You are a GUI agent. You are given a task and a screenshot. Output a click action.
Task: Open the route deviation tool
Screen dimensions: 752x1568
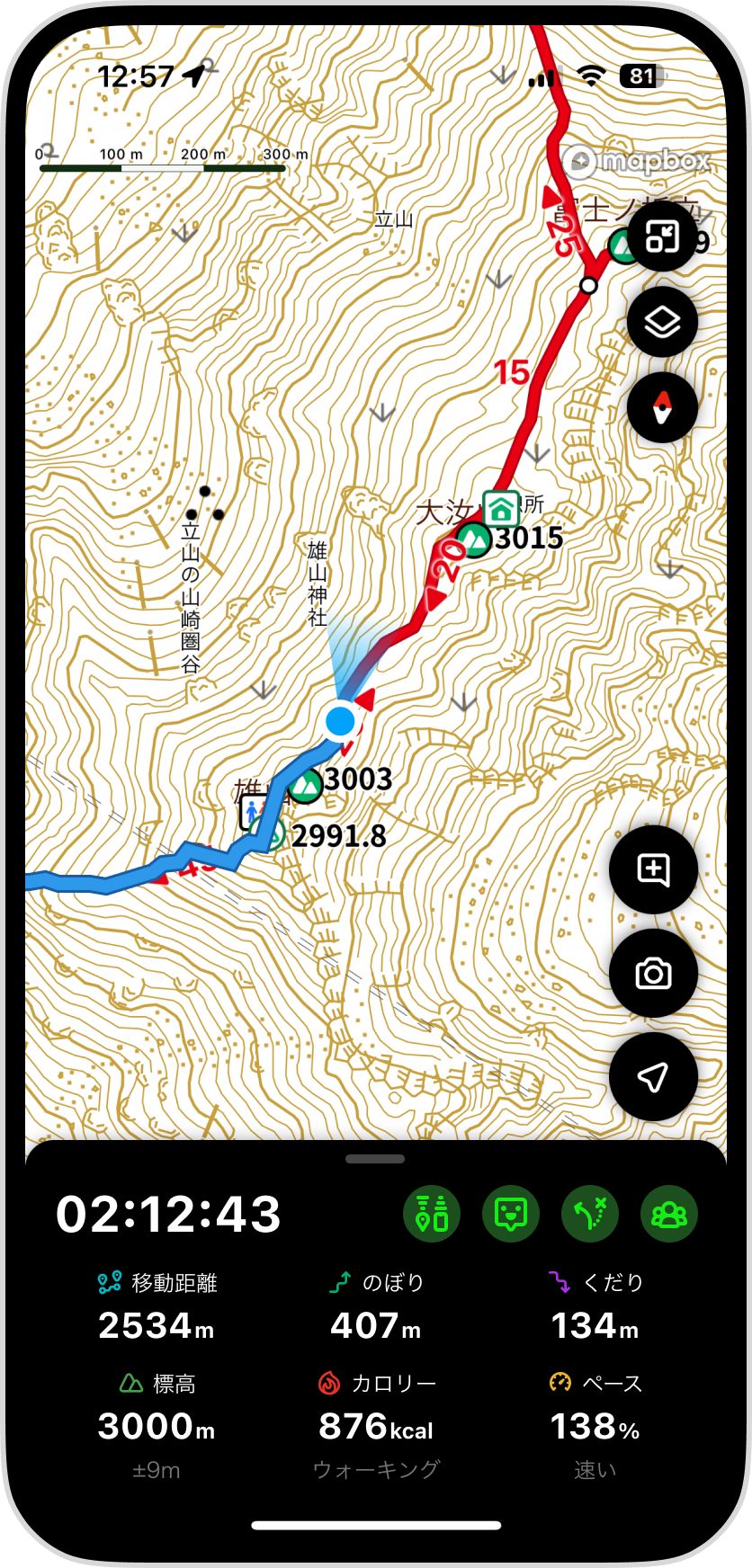pyautogui.click(x=589, y=1213)
